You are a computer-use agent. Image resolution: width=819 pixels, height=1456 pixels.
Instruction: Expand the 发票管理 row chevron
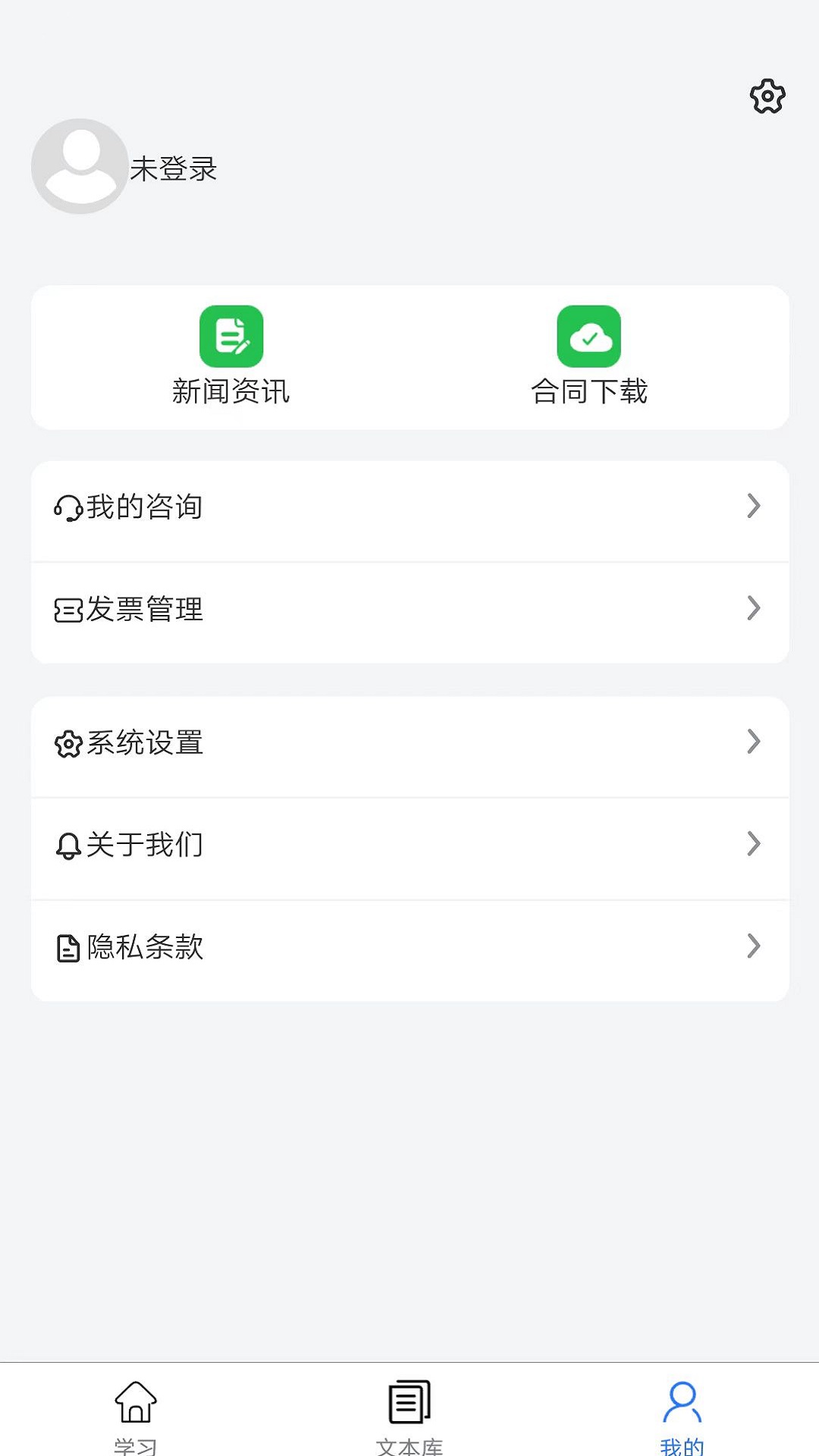click(753, 608)
